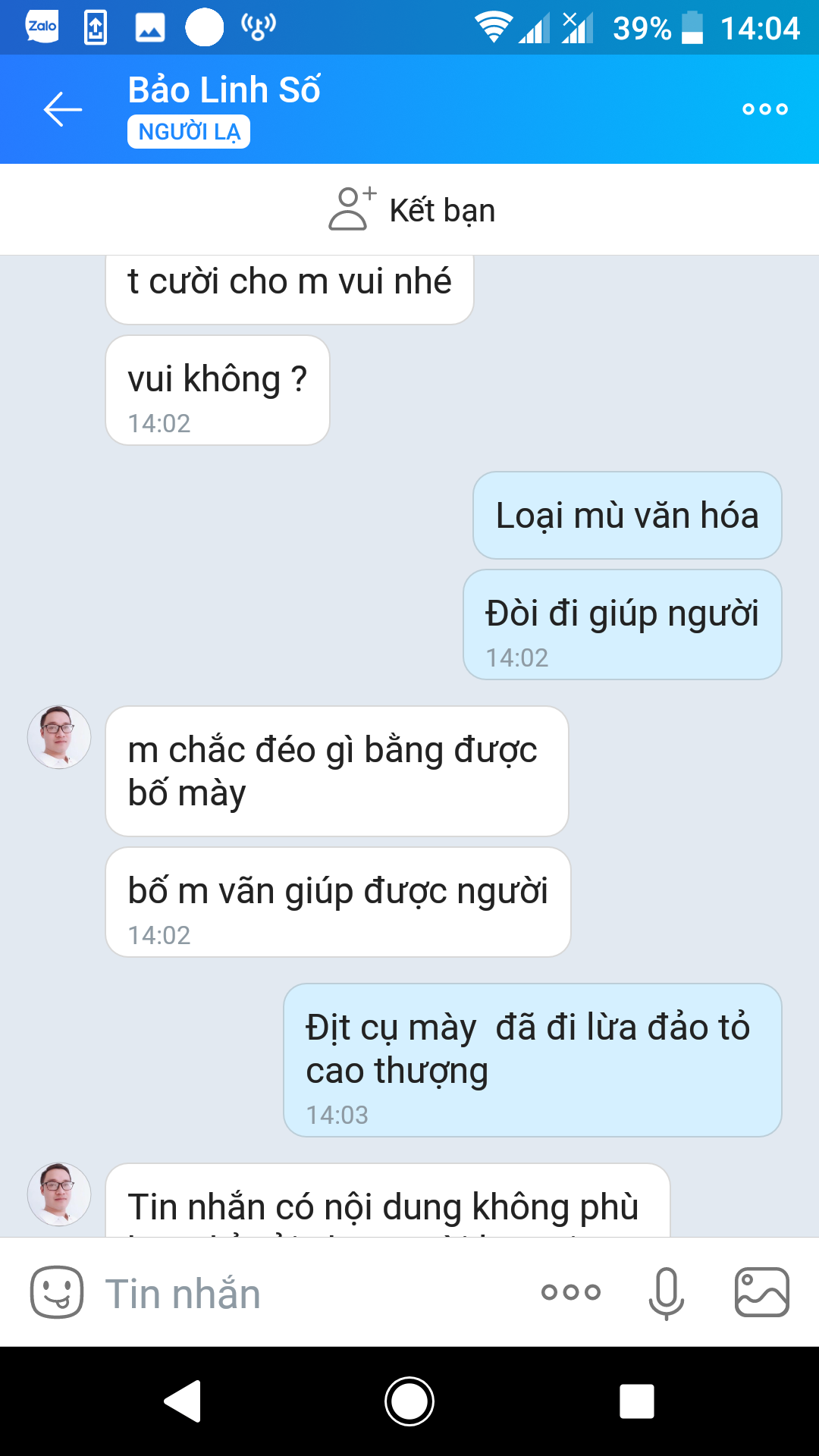Open more options beside the message field

point(570,1292)
